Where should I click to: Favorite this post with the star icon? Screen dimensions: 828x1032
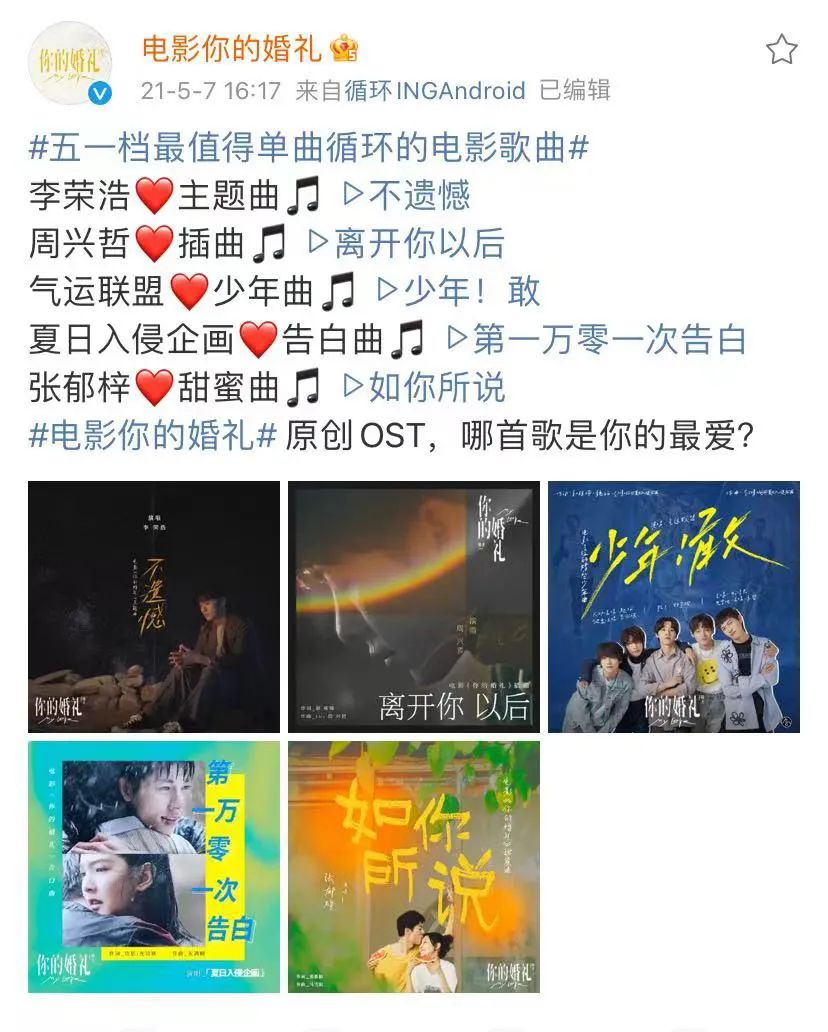click(x=781, y=49)
